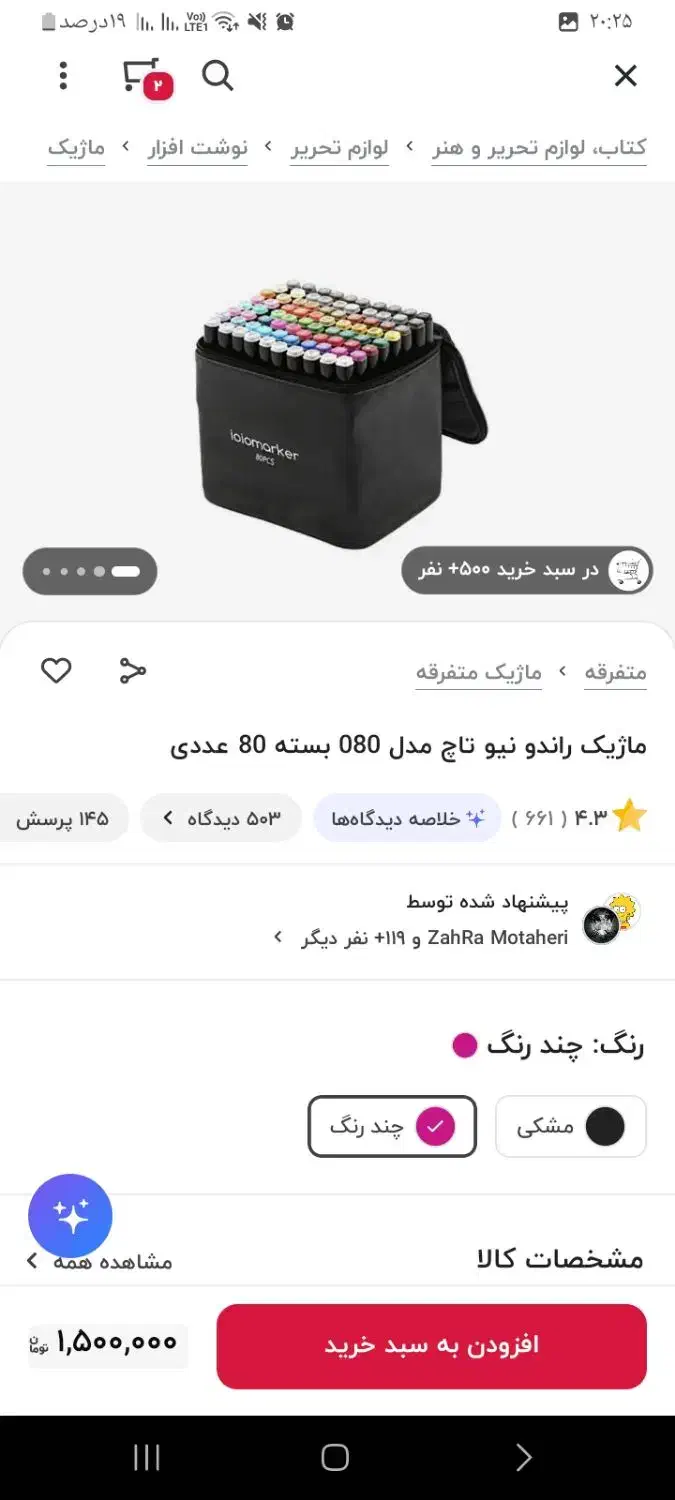
Task: Open the shopping cart with 2 items
Action: [x=143, y=77]
